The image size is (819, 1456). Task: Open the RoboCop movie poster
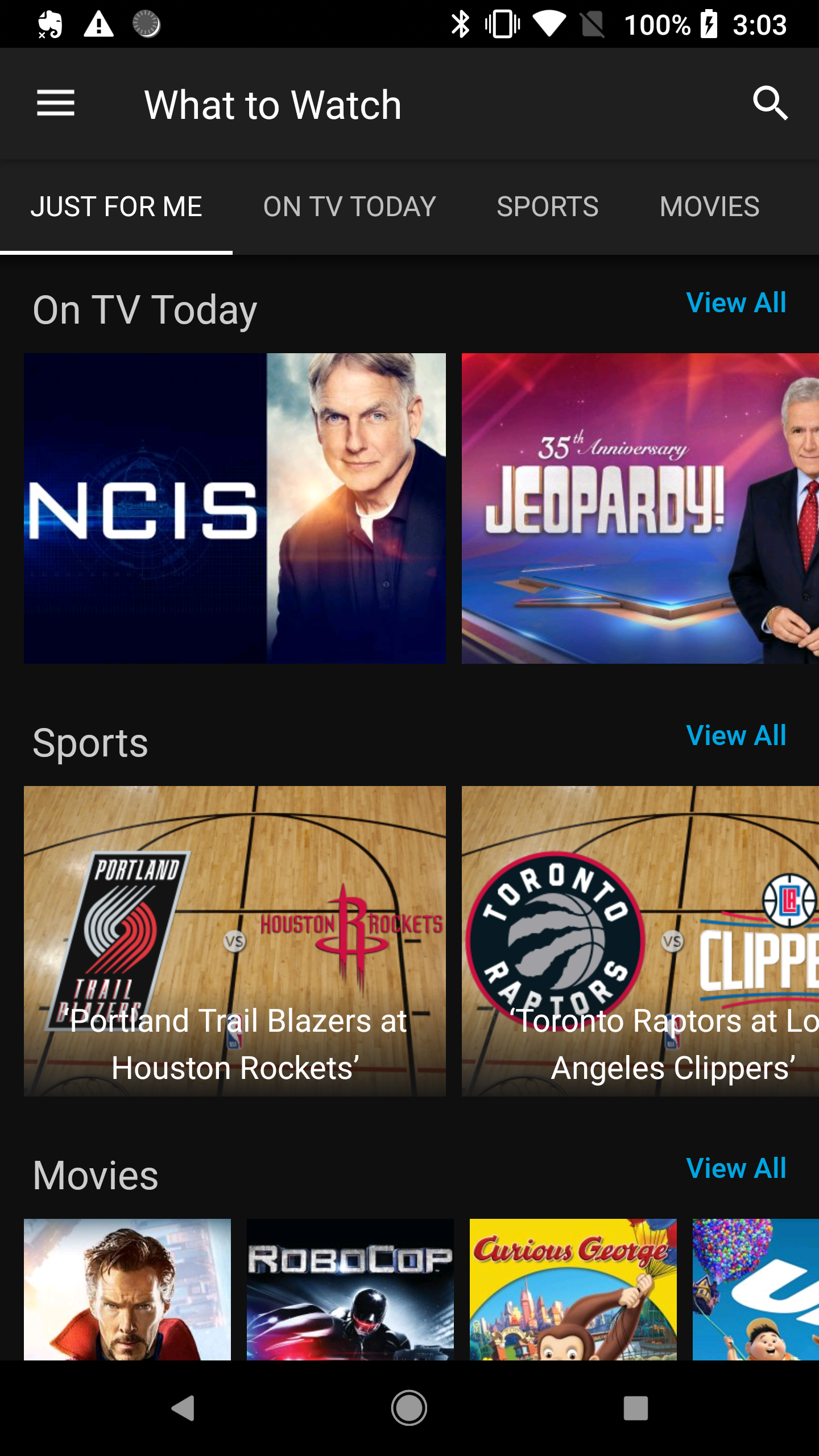350,1289
